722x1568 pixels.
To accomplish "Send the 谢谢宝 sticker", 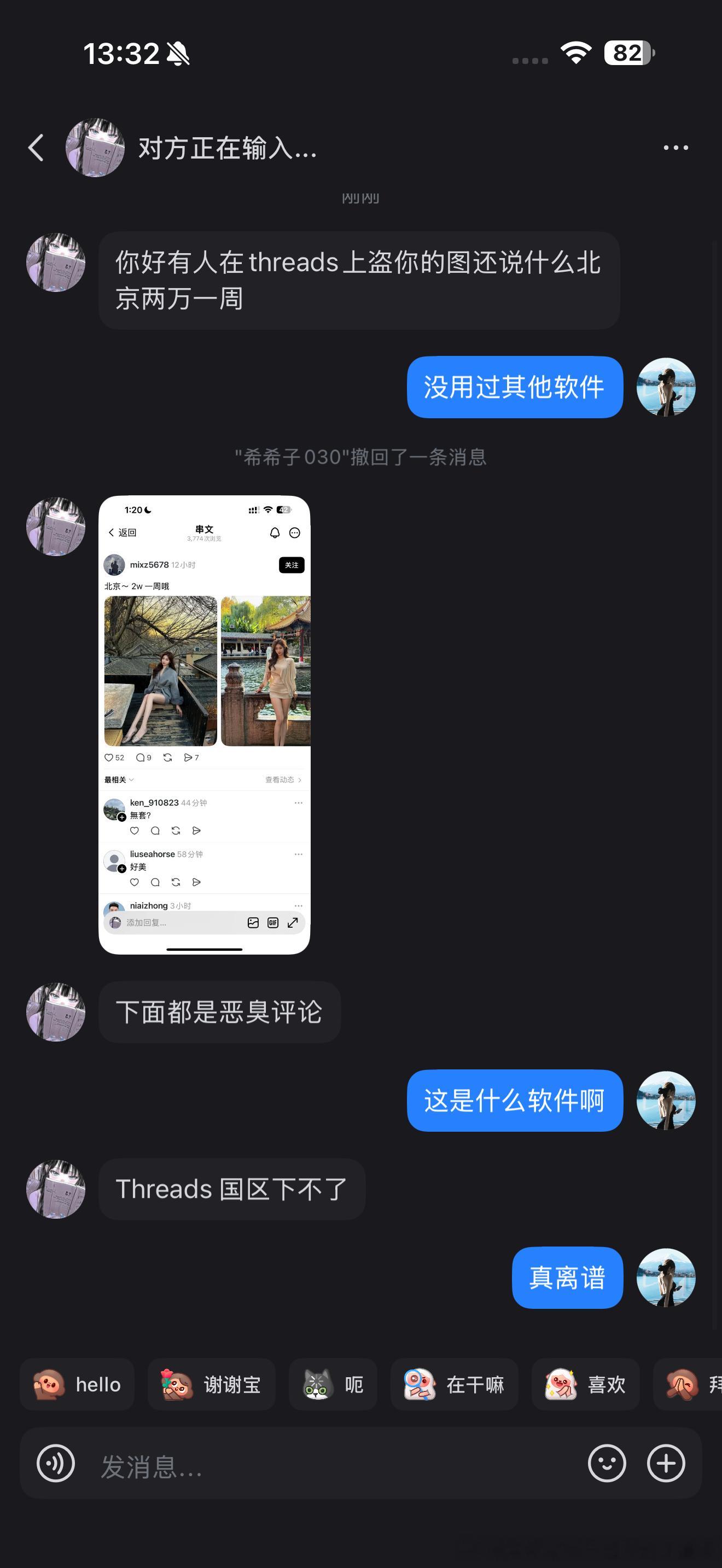I will 212,1385.
